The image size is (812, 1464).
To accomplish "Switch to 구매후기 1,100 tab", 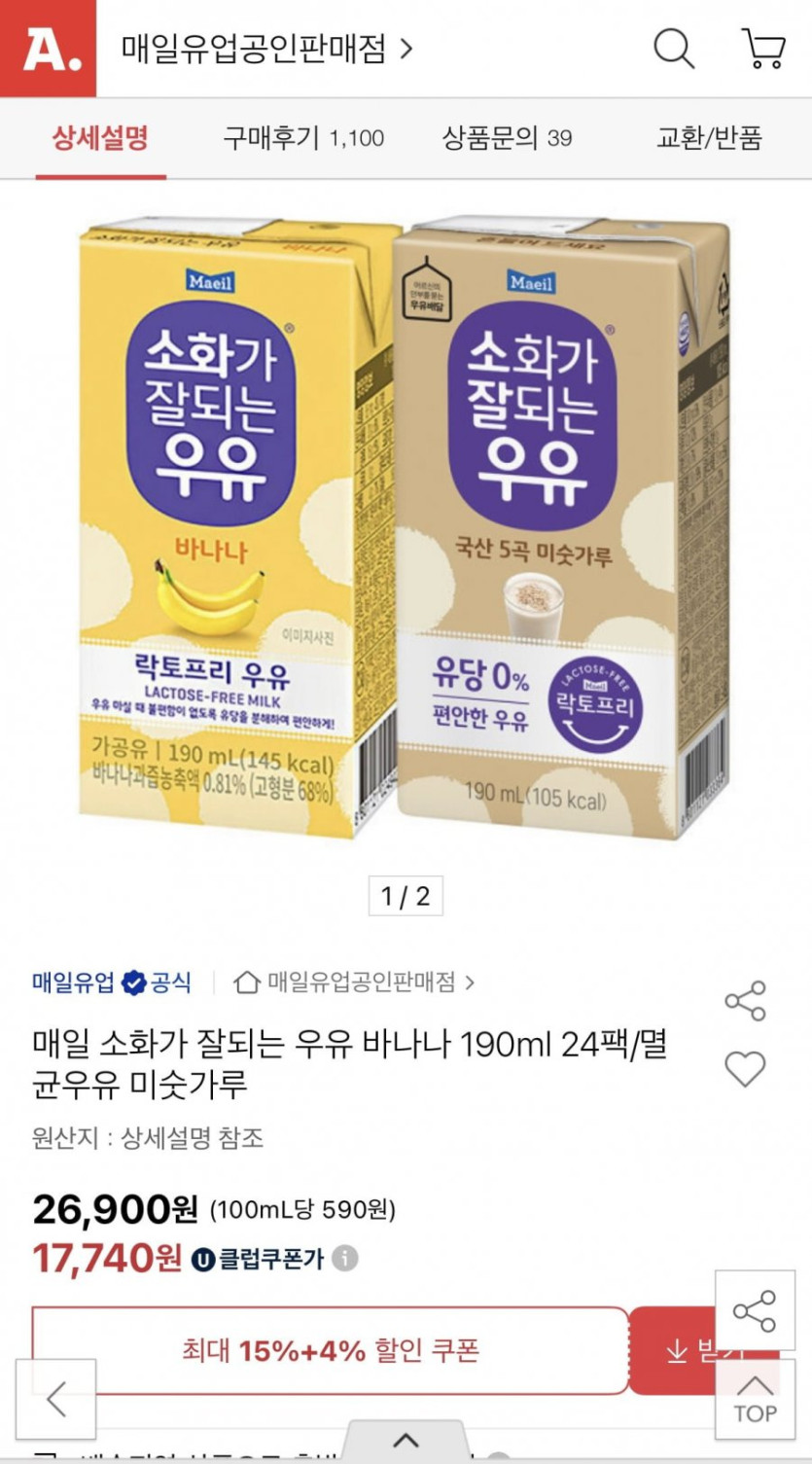I will [303, 138].
